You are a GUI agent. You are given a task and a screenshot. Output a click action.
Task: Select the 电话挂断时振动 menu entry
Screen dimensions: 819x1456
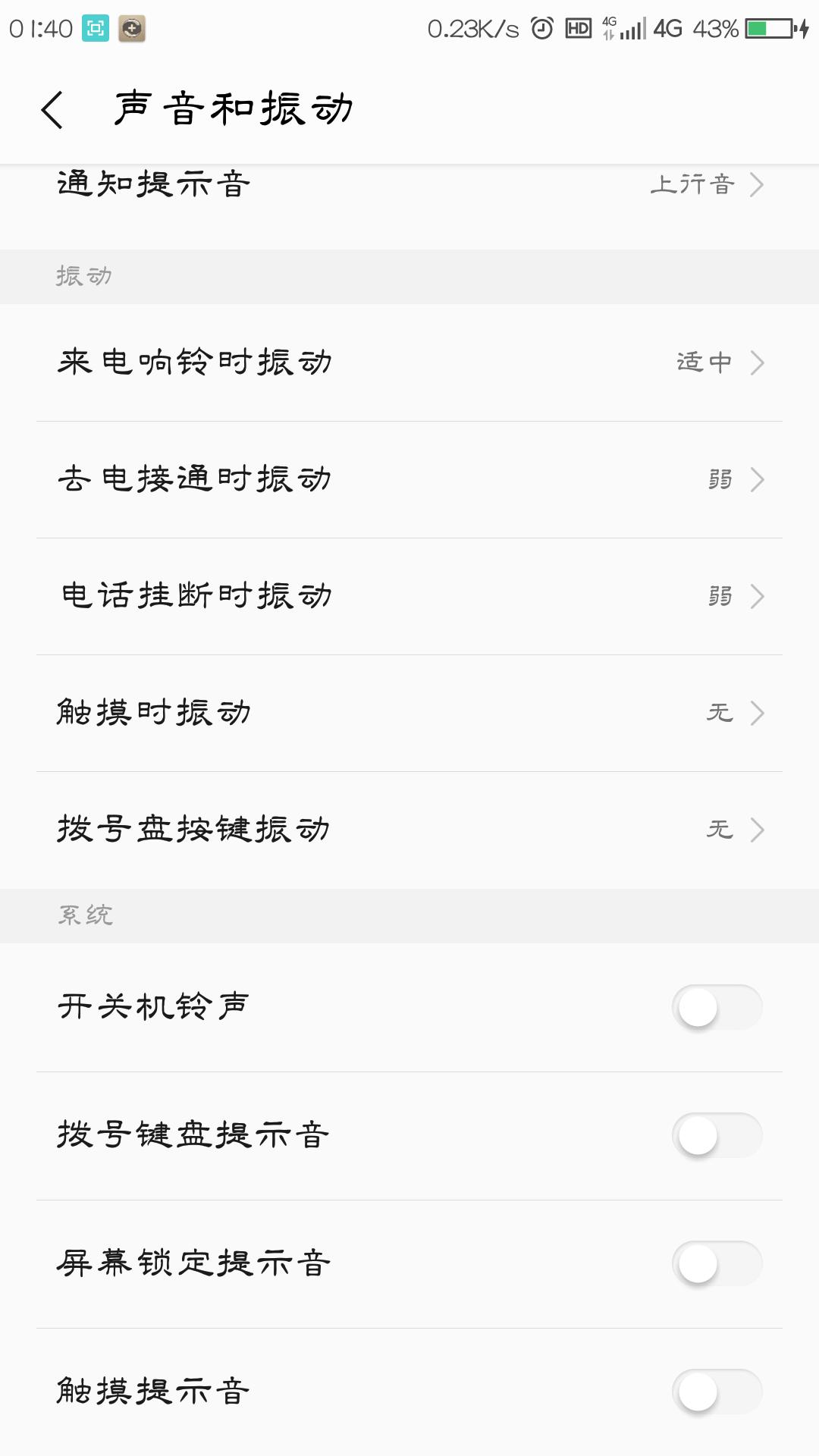pyautogui.click(x=409, y=597)
